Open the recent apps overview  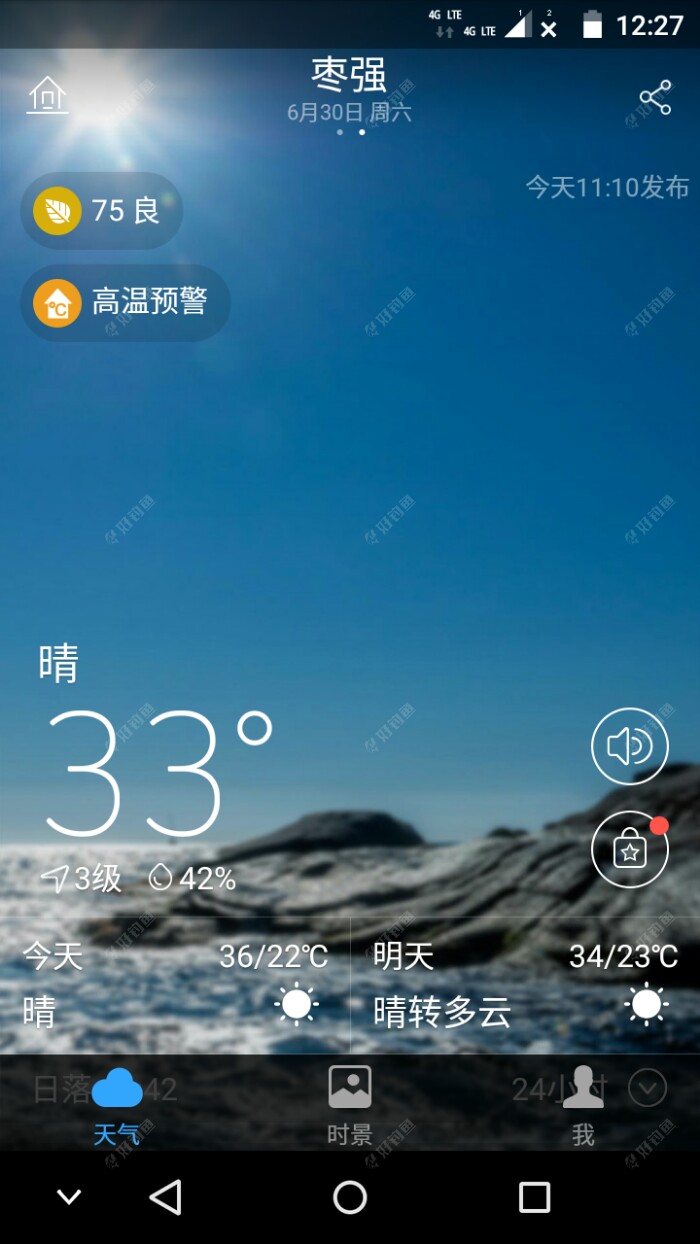(534, 1197)
